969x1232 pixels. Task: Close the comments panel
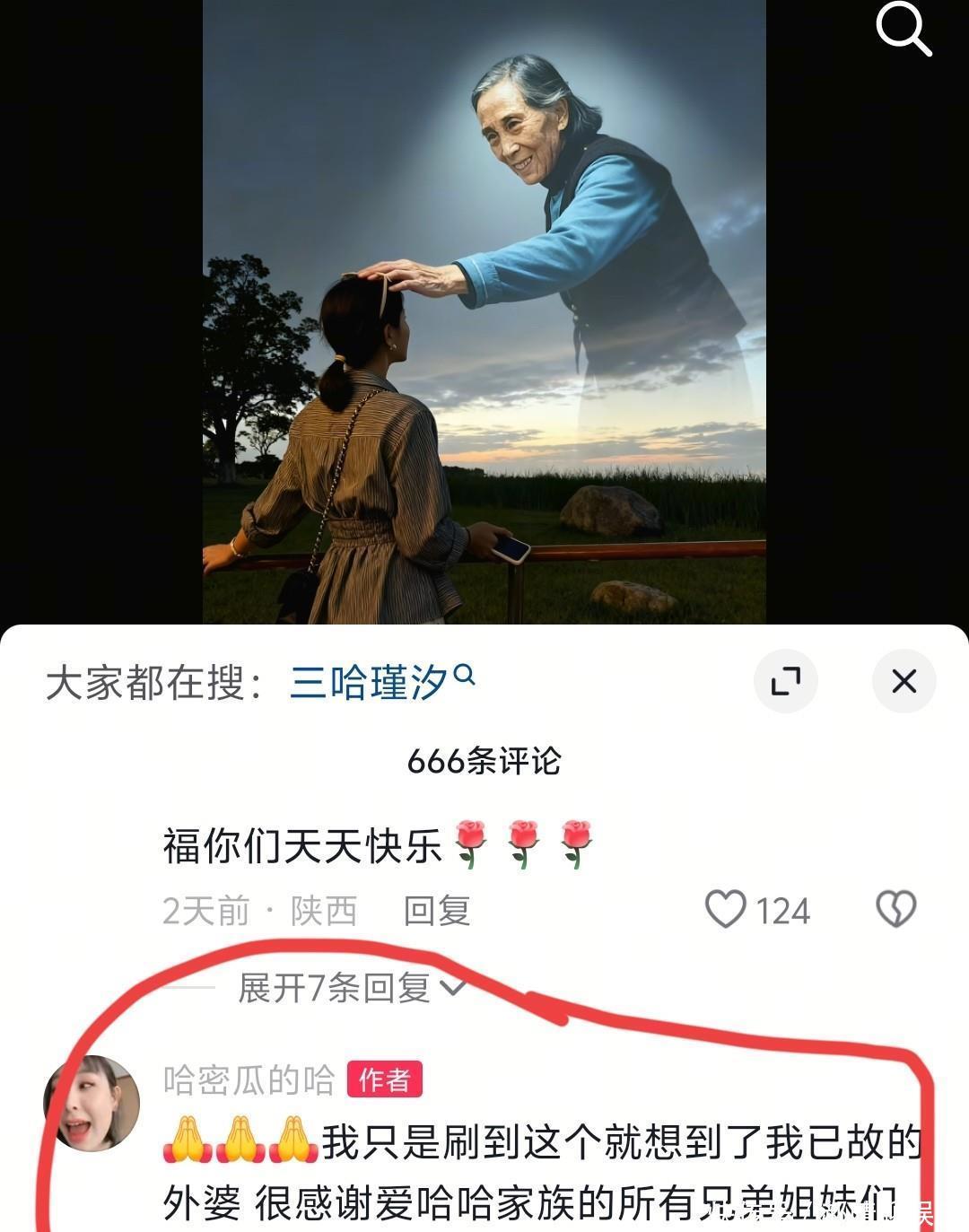click(904, 681)
